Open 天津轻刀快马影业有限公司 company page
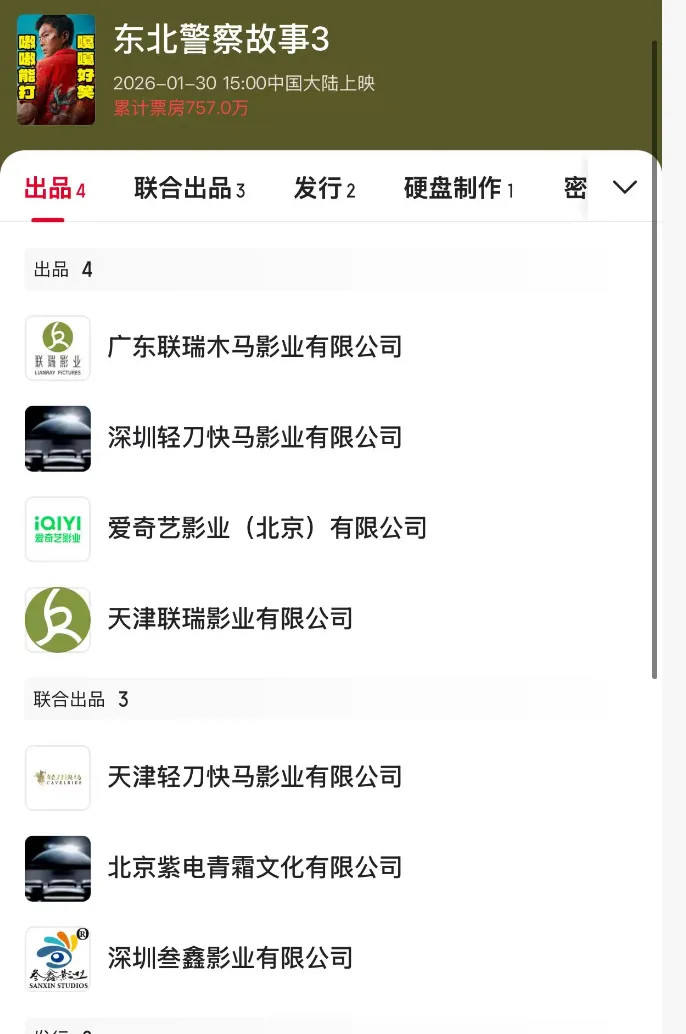Screen dimensions: 686x1034 click(254, 776)
